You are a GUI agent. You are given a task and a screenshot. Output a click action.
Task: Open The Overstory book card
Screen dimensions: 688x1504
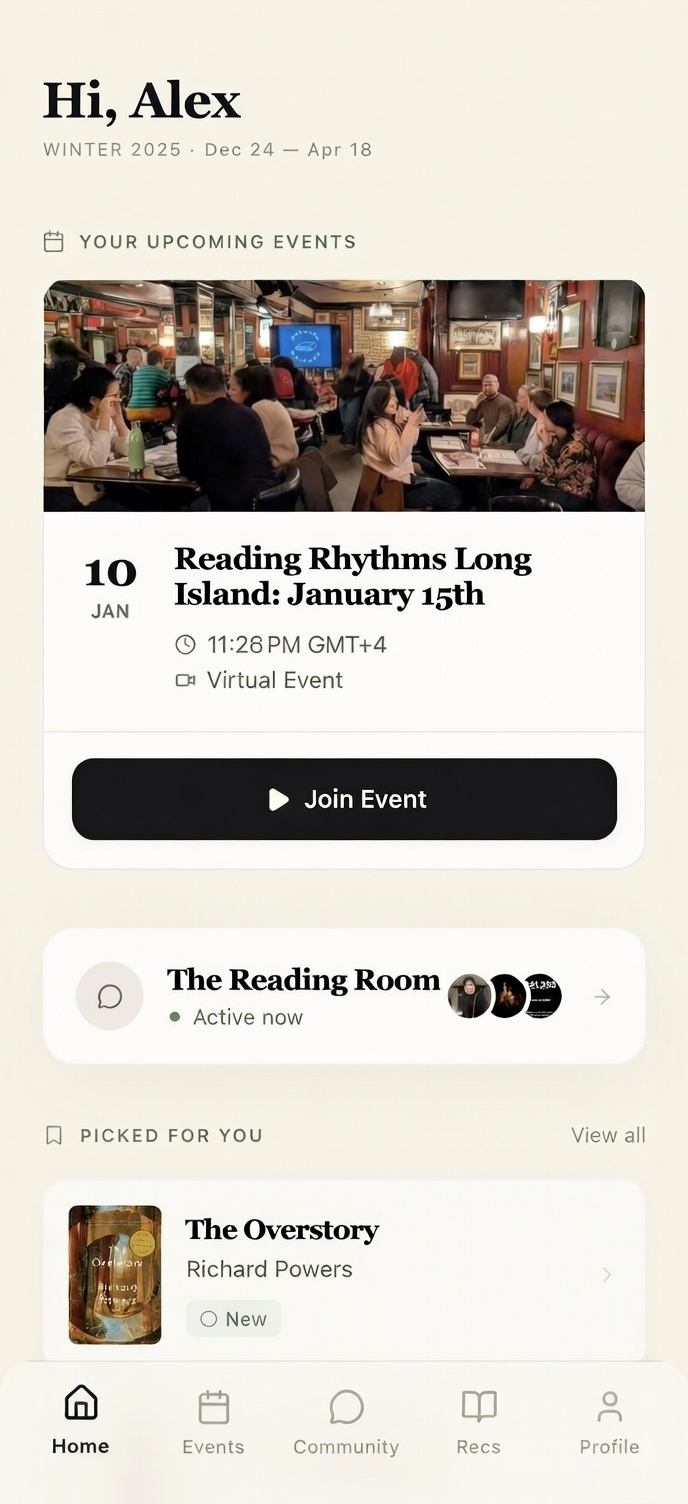pos(344,1272)
